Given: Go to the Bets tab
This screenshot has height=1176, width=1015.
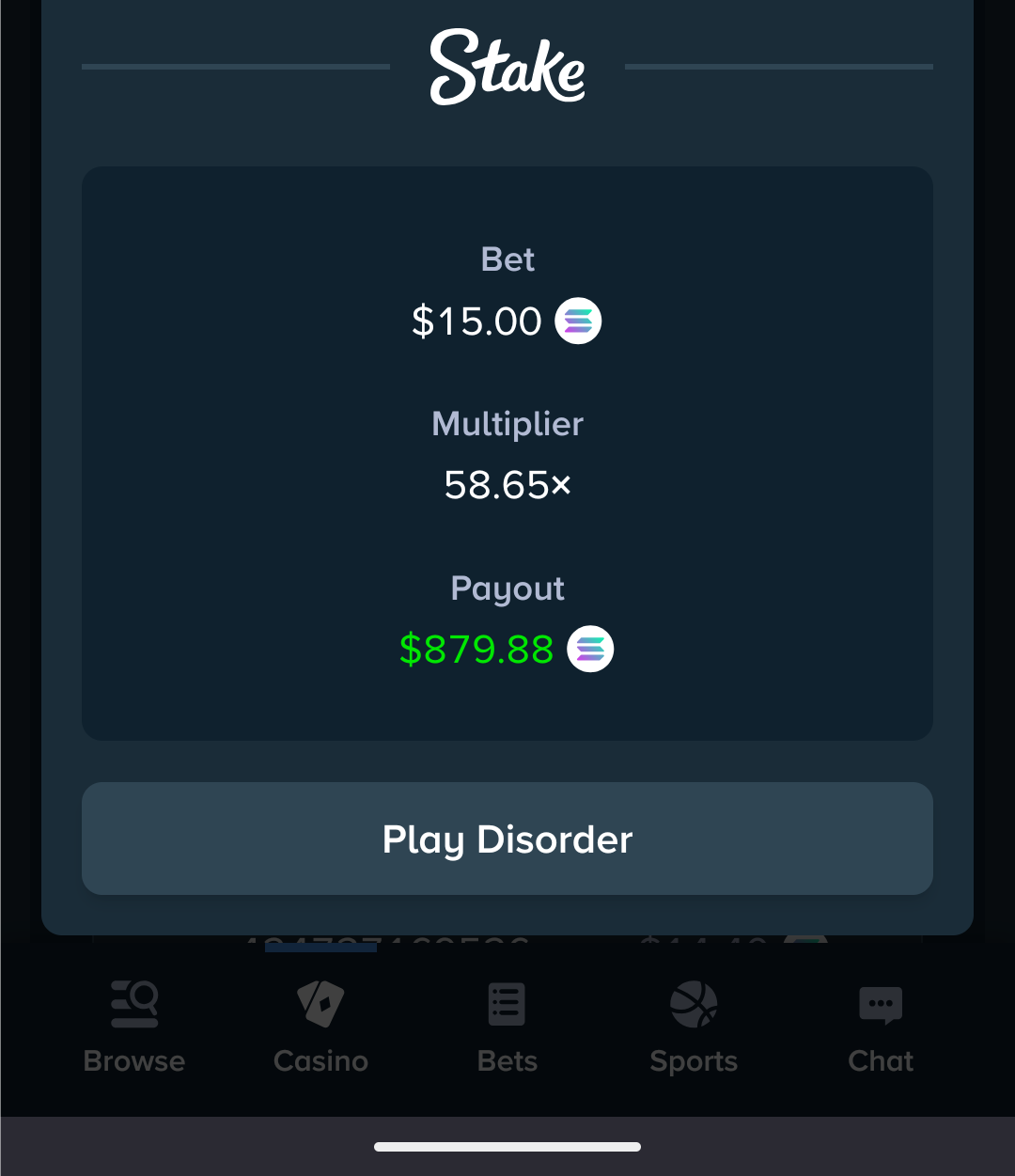Looking at the screenshot, I should tap(507, 1027).
